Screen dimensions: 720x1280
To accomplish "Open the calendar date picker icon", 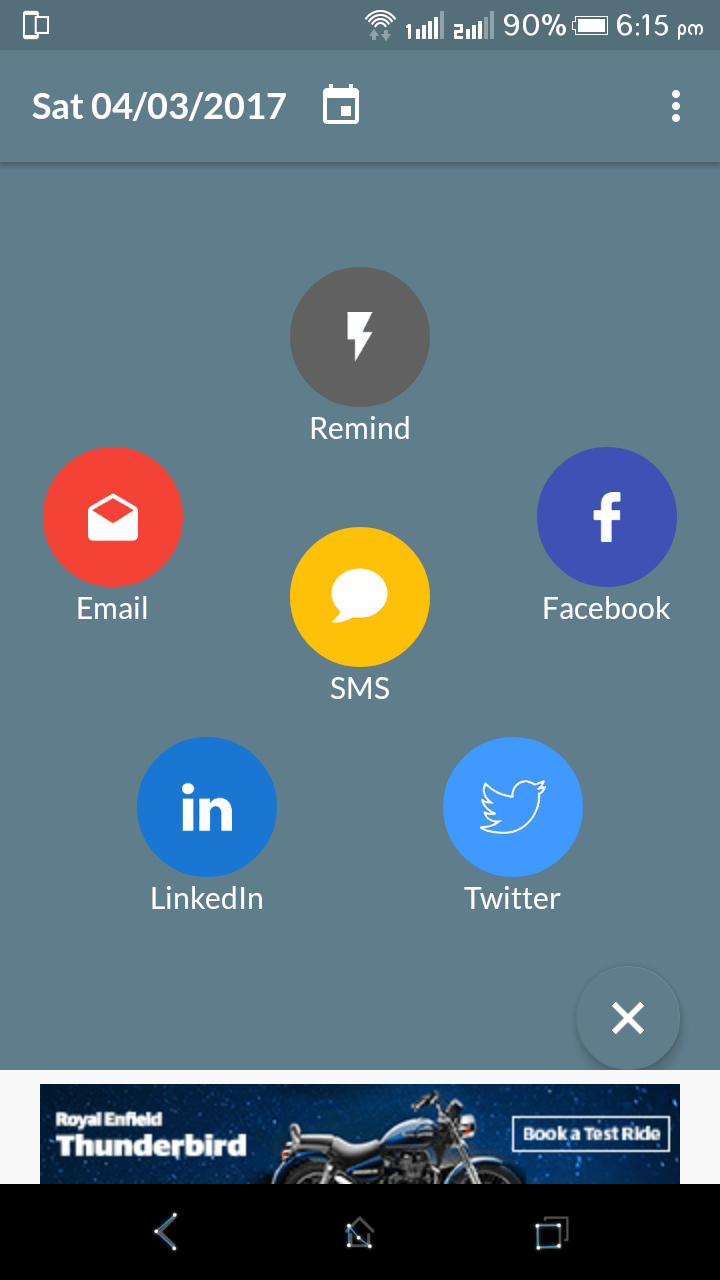I will tap(341, 106).
